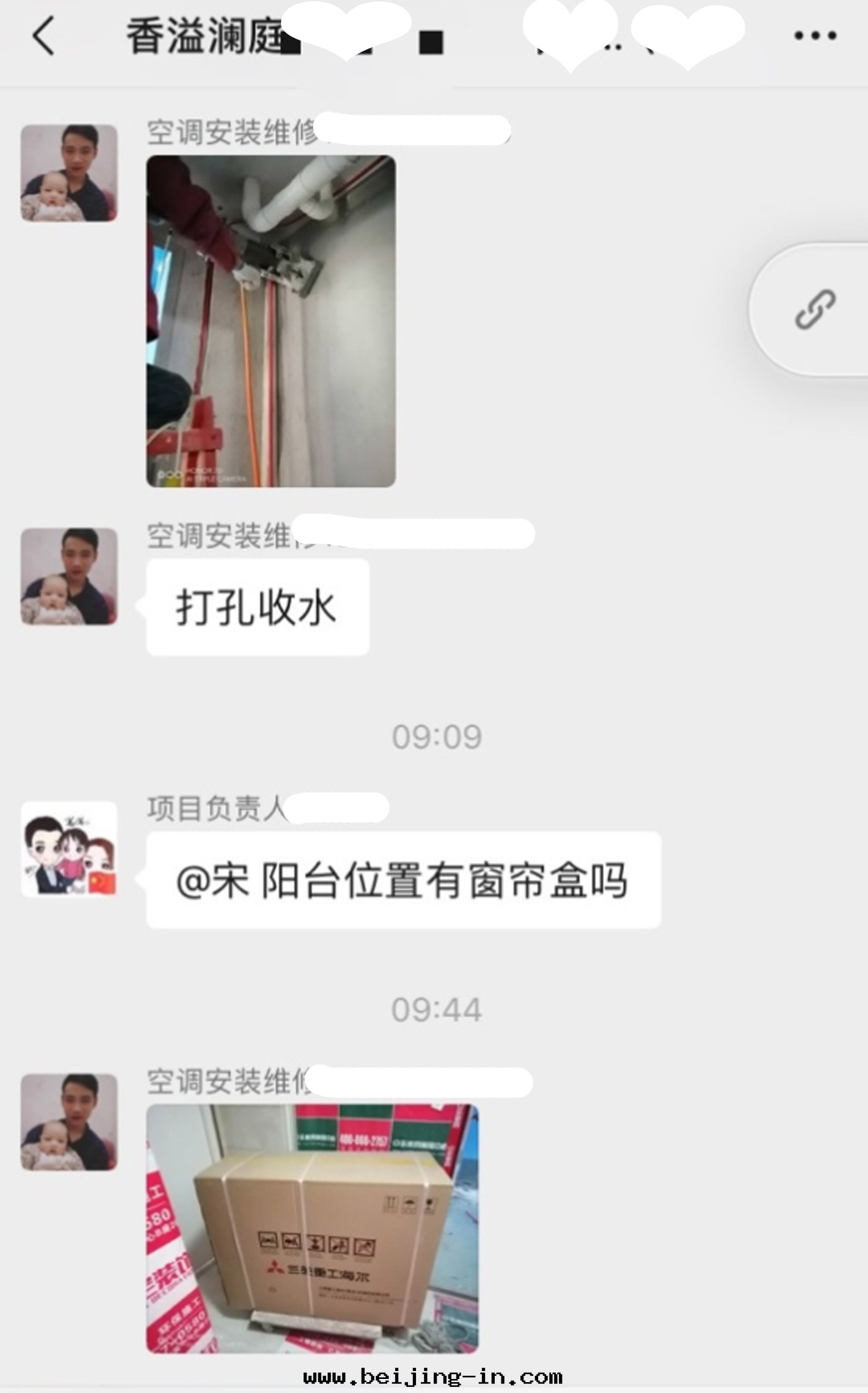Open the pipe installation photo
The image size is (868, 1393).
pos(271,321)
